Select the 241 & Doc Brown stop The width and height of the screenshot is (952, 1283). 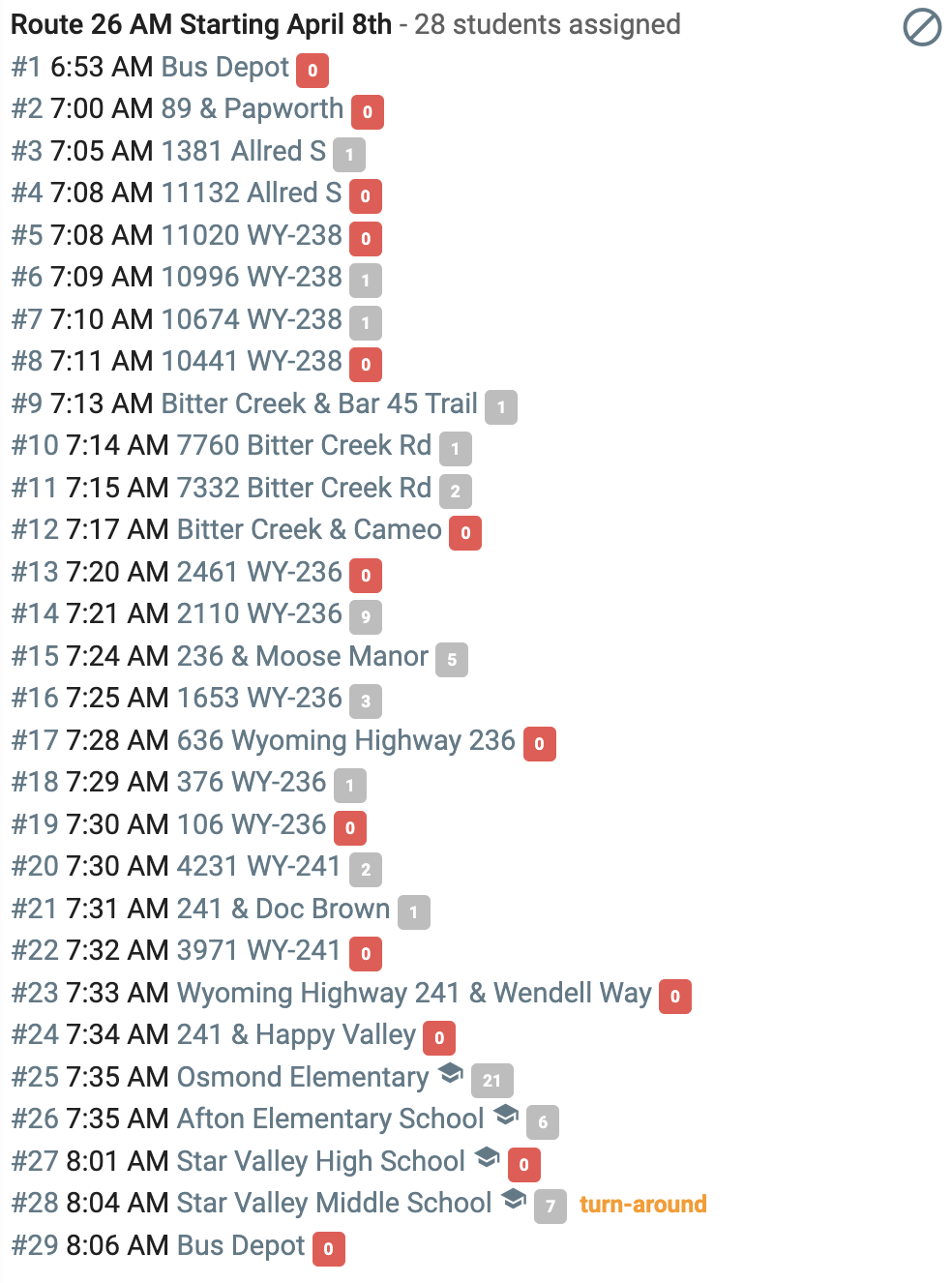coord(283,909)
